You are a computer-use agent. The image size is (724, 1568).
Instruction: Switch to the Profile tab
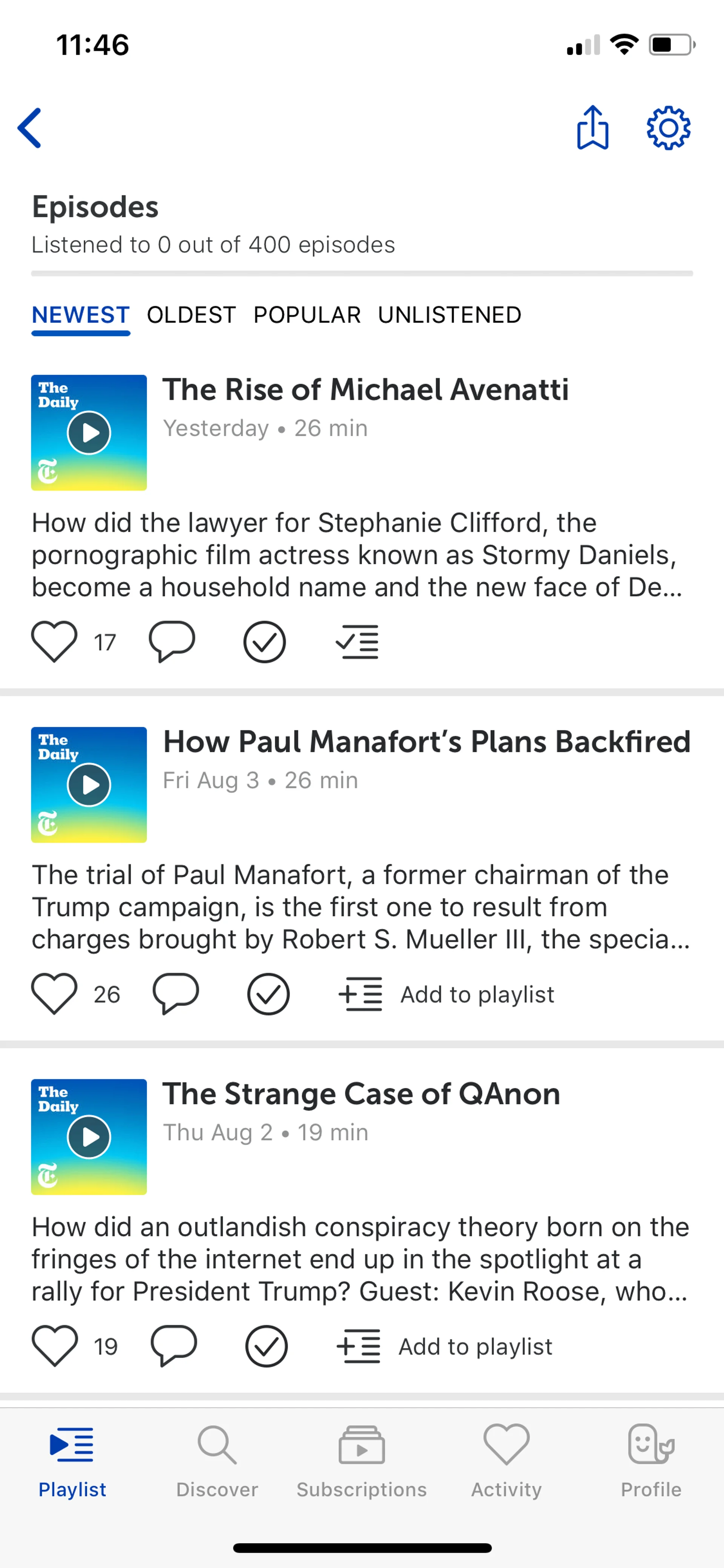coord(651,1461)
